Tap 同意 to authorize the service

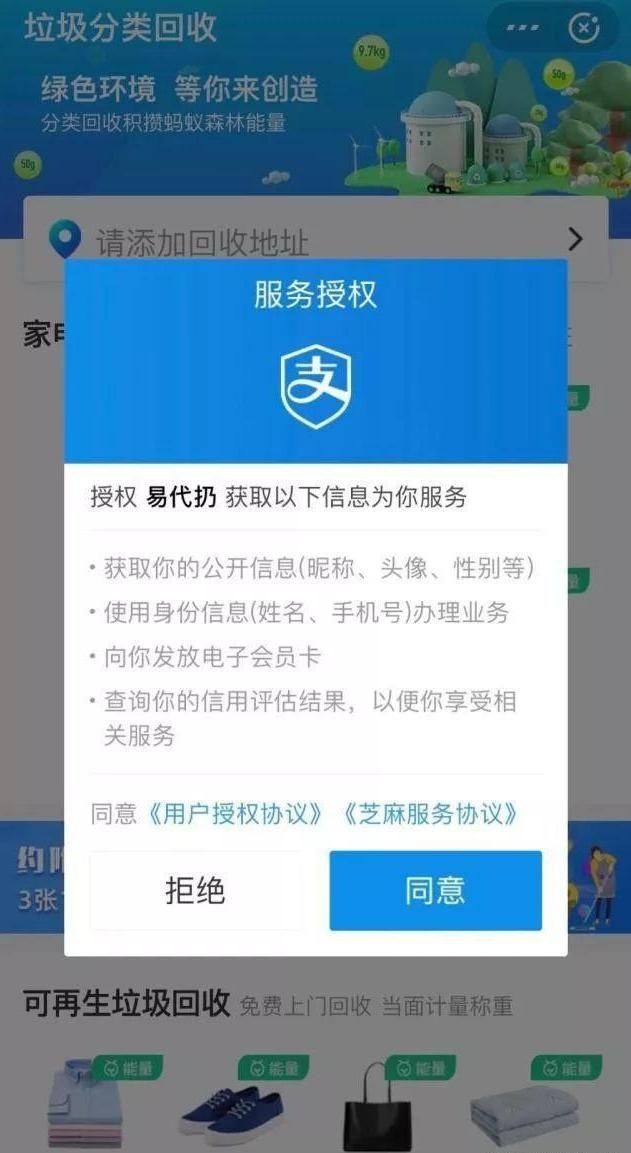435,890
